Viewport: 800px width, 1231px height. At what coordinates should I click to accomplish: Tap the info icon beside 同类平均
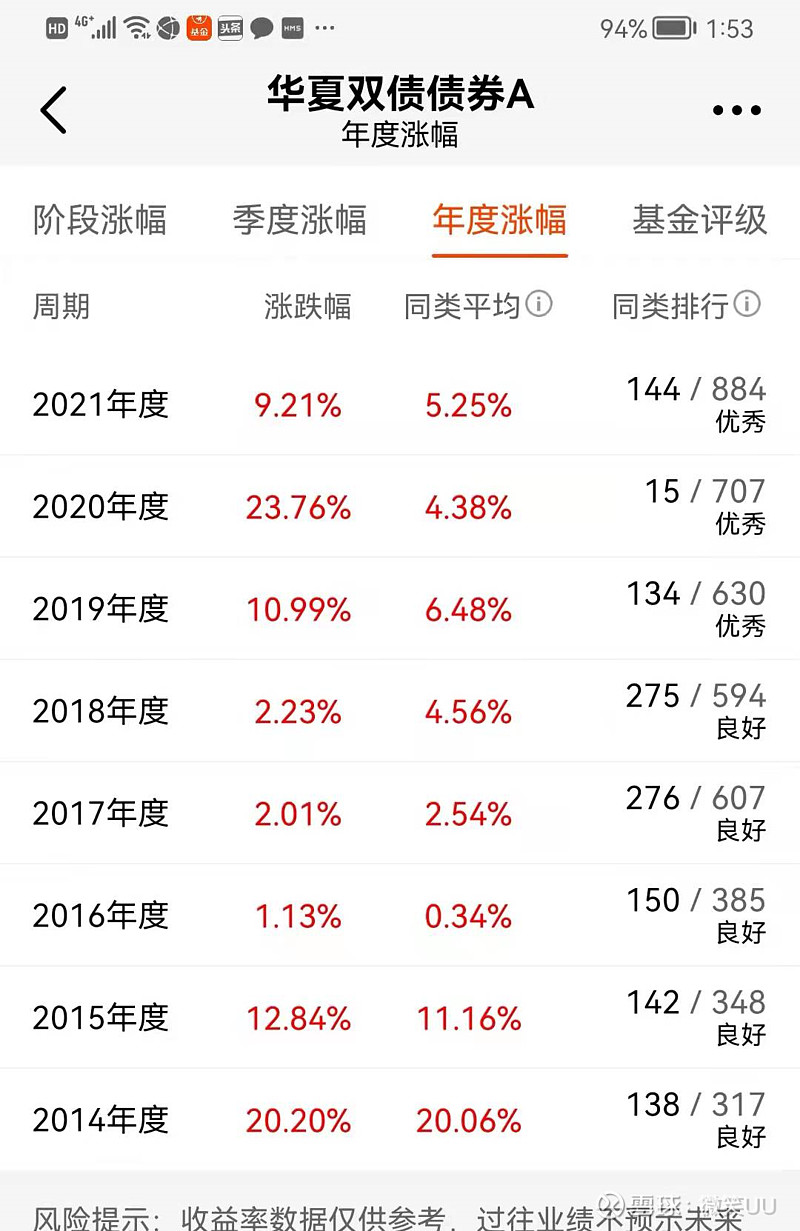pyautogui.click(x=537, y=306)
